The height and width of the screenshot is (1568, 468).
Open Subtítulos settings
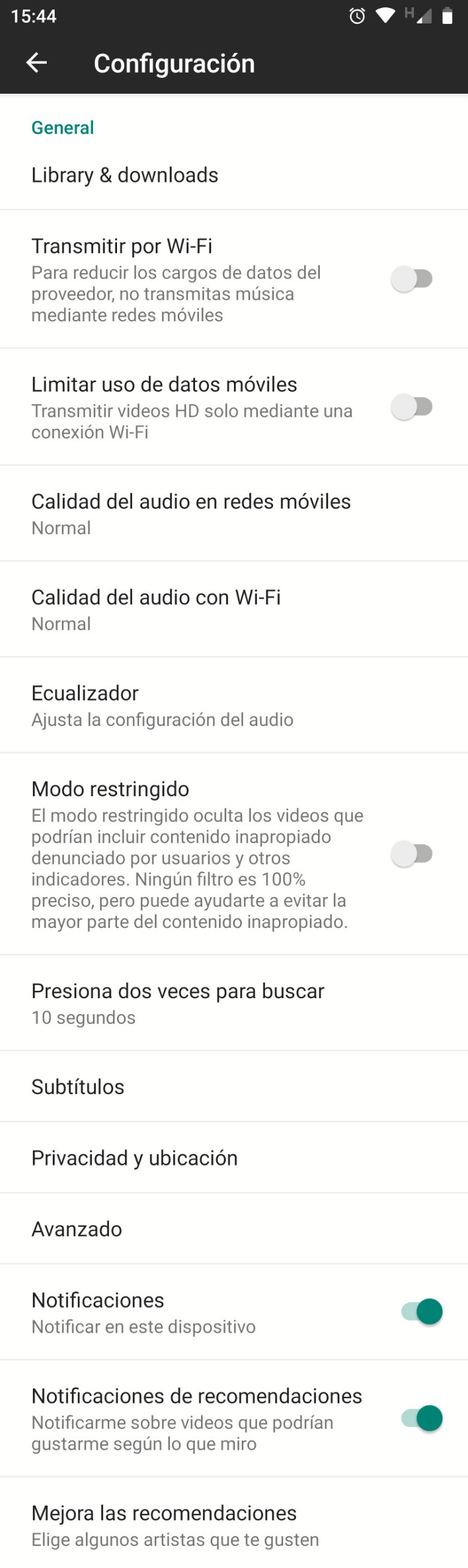pos(78,1086)
